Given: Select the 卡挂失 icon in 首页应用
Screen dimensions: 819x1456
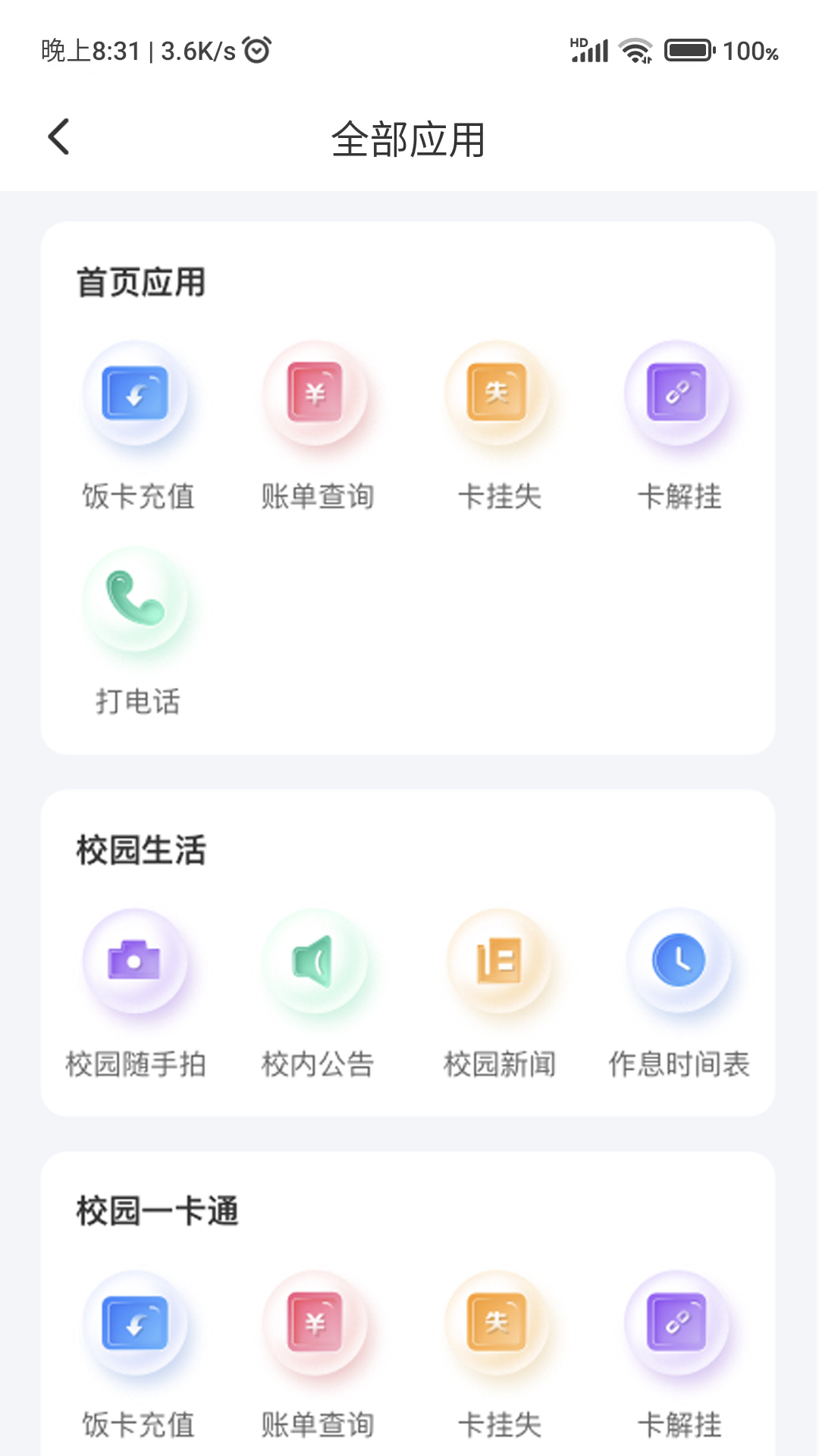Looking at the screenshot, I should (499, 393).
